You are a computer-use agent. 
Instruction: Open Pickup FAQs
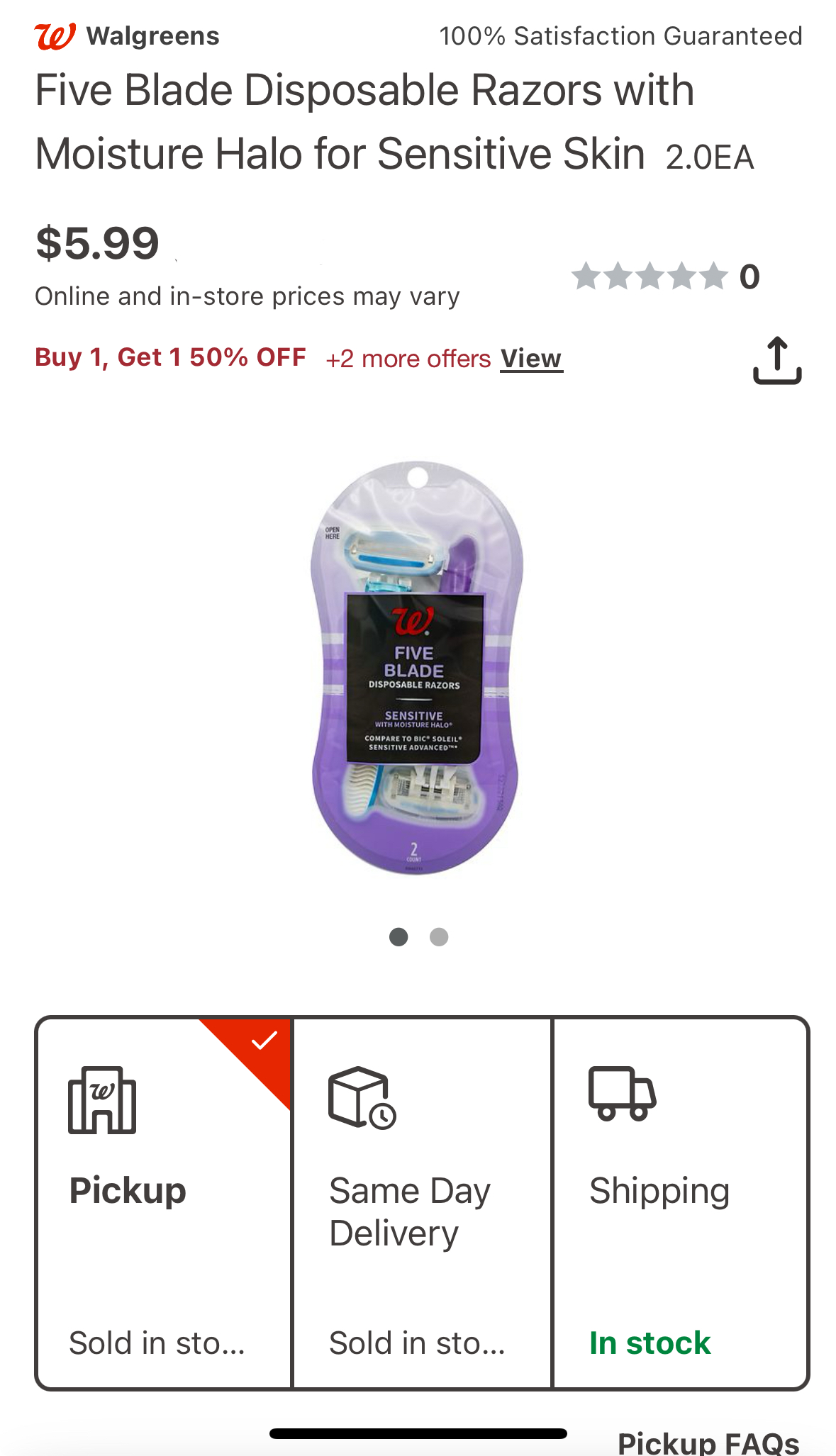point(708,1442)
